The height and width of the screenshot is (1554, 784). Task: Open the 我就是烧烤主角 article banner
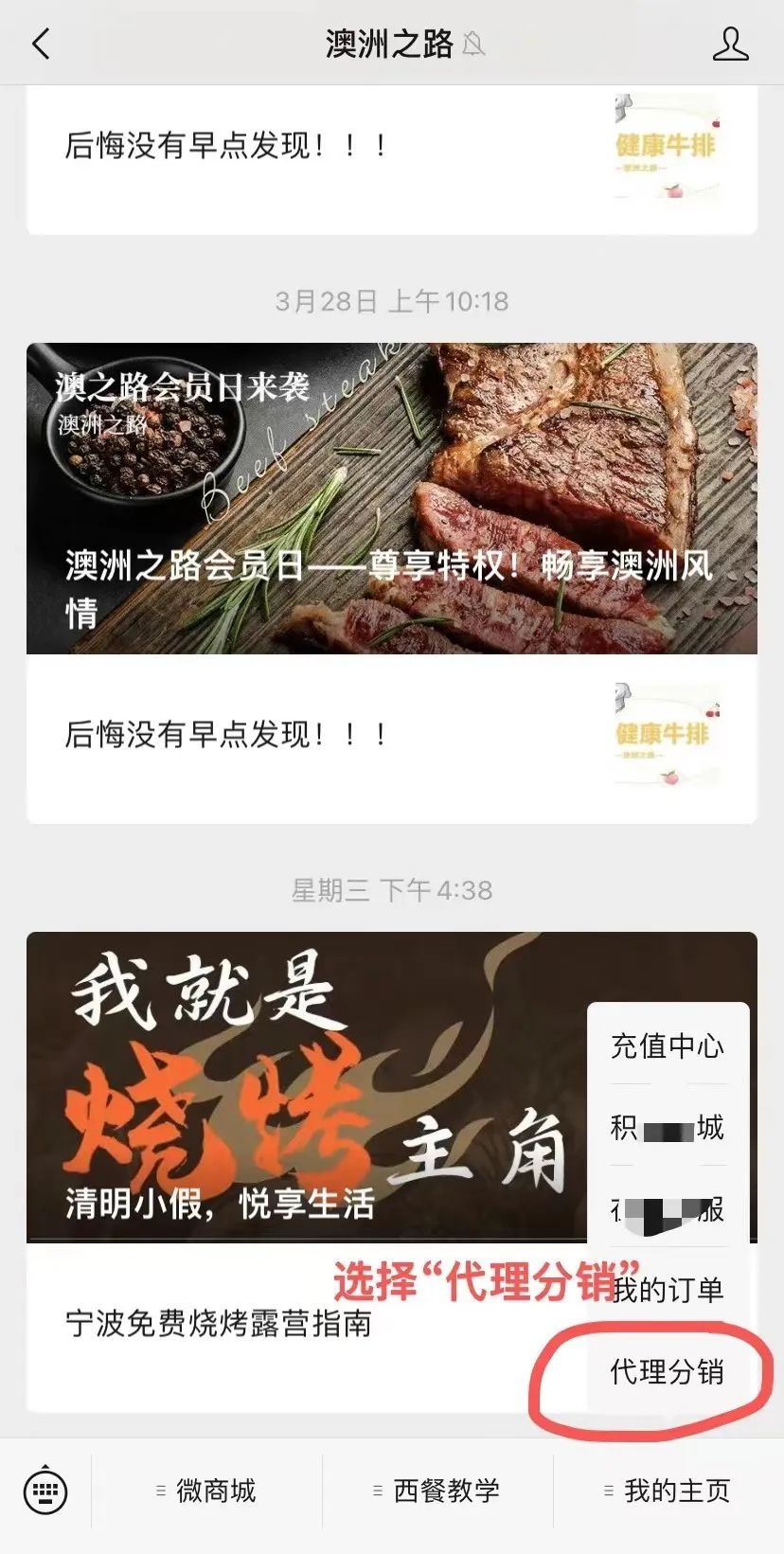point(307,1087)
